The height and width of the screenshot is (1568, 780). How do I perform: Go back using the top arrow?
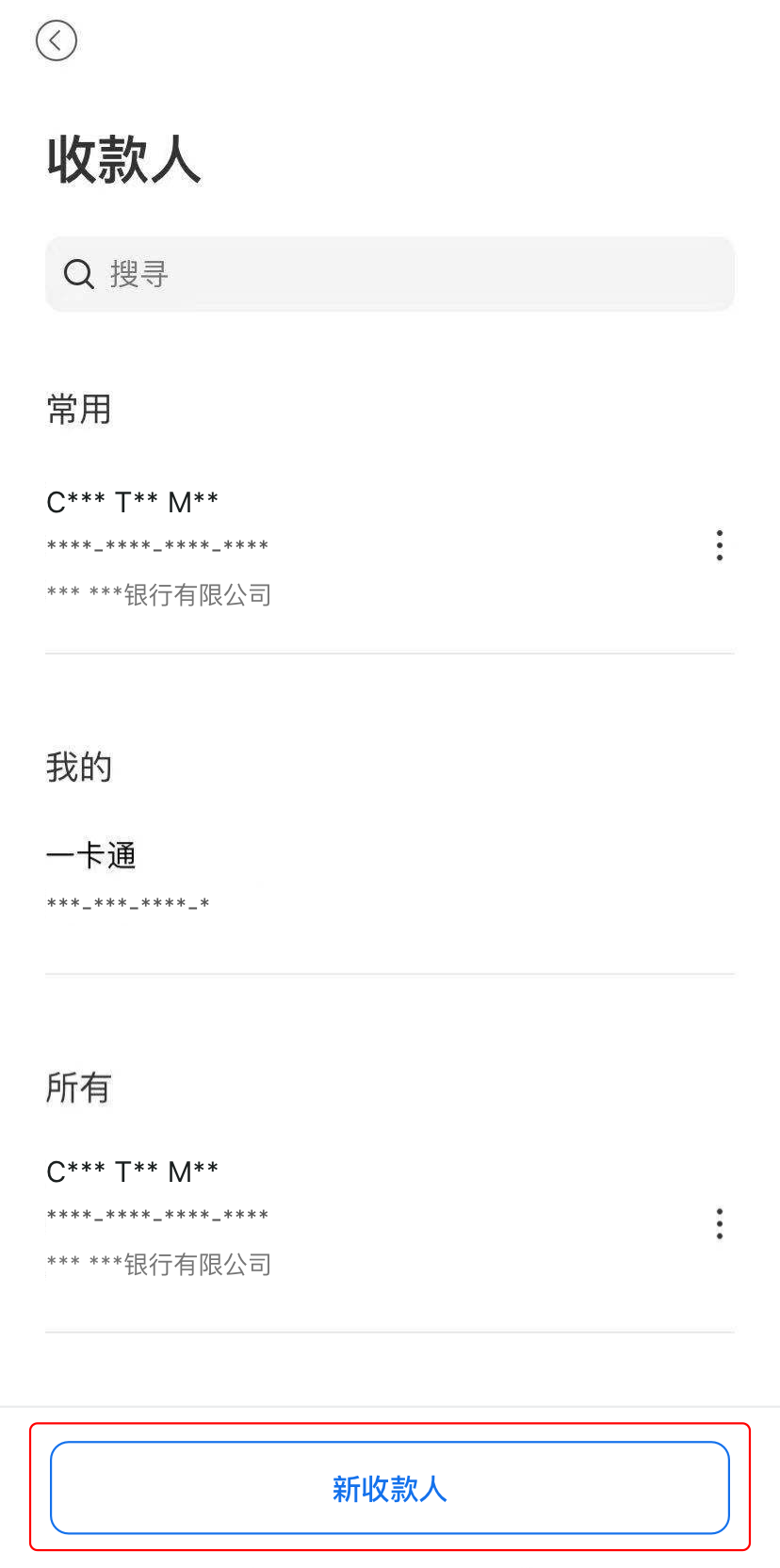coord(57,40)
